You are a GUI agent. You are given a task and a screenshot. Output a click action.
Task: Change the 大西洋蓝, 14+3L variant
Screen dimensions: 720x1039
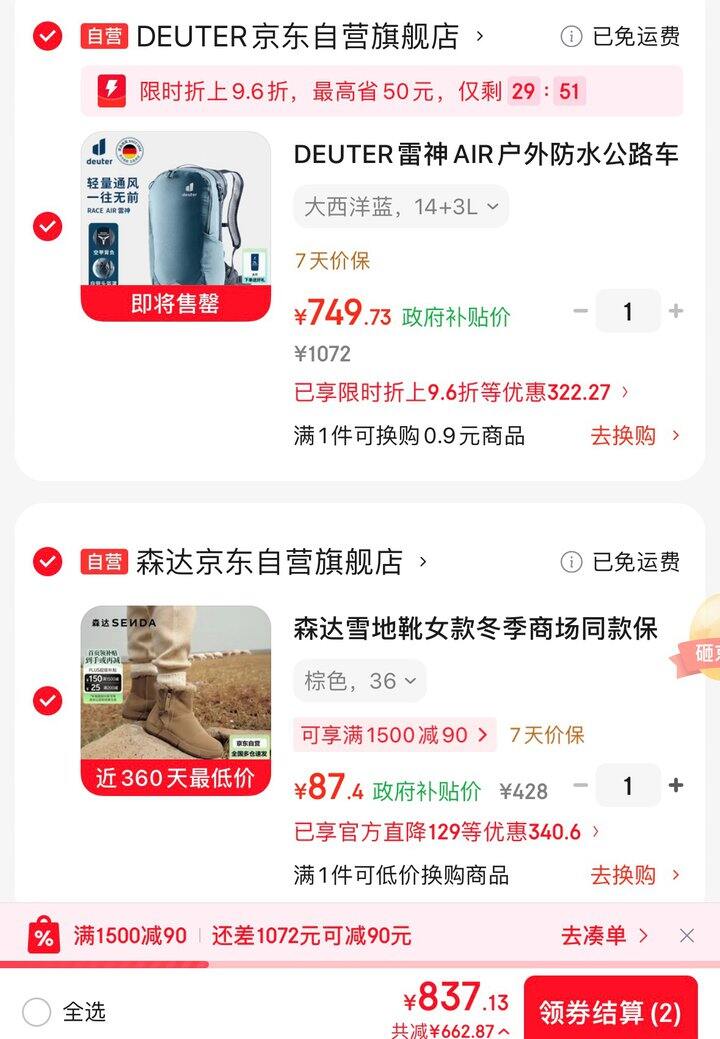[x=401, y=207]
